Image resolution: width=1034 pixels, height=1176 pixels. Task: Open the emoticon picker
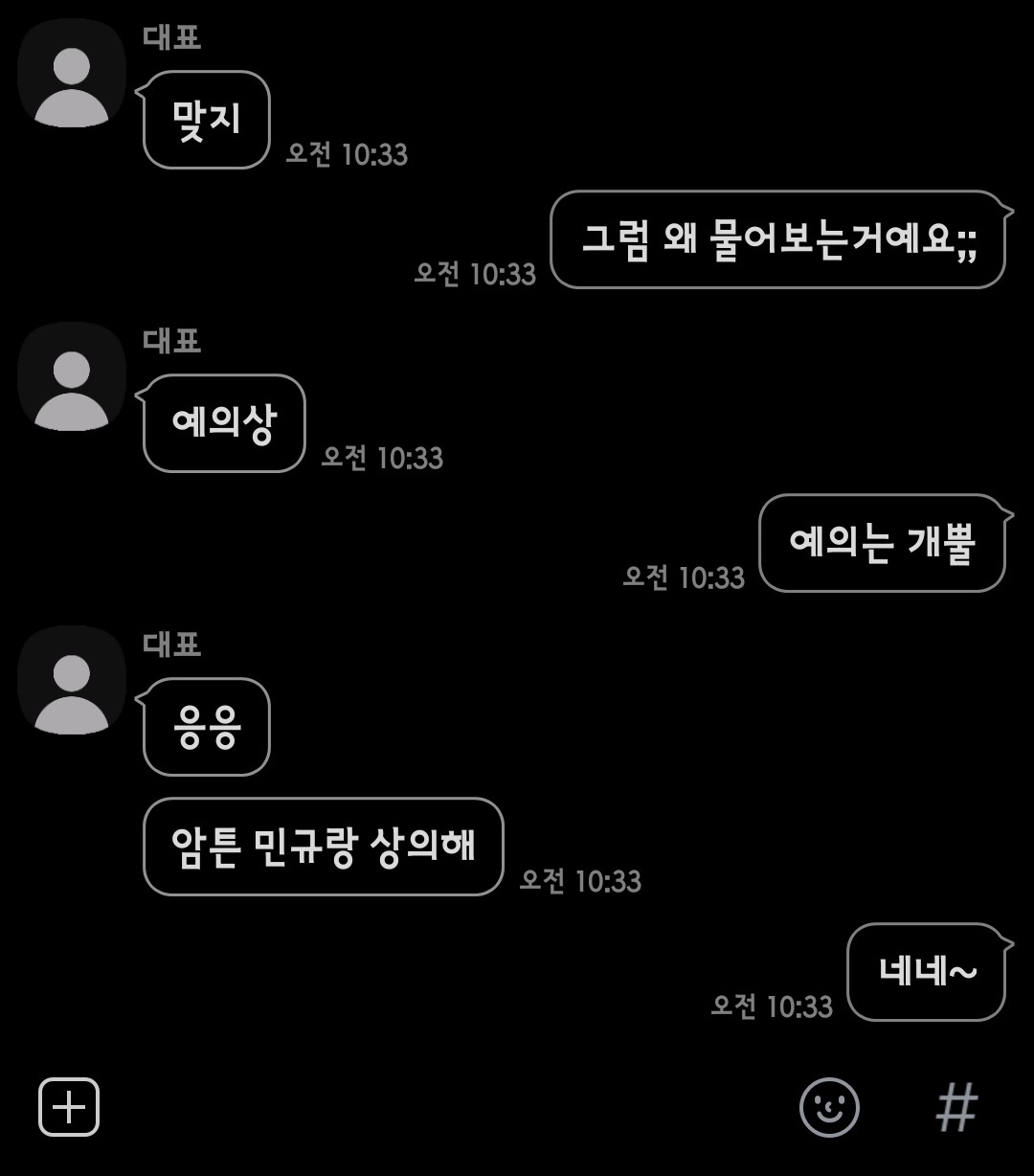click(x=829, y=1107)
